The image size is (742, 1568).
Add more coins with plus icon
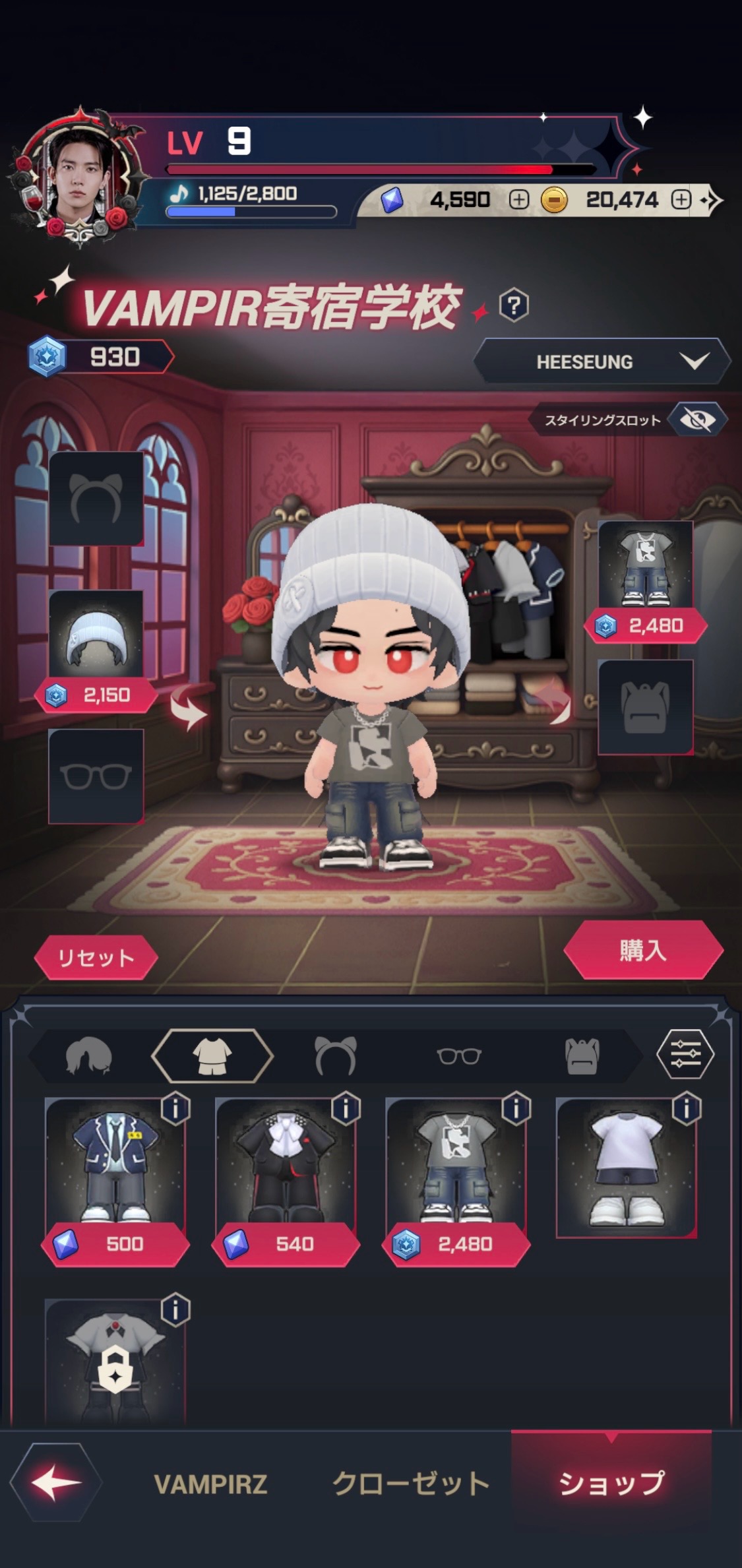[x=681, y=200]
